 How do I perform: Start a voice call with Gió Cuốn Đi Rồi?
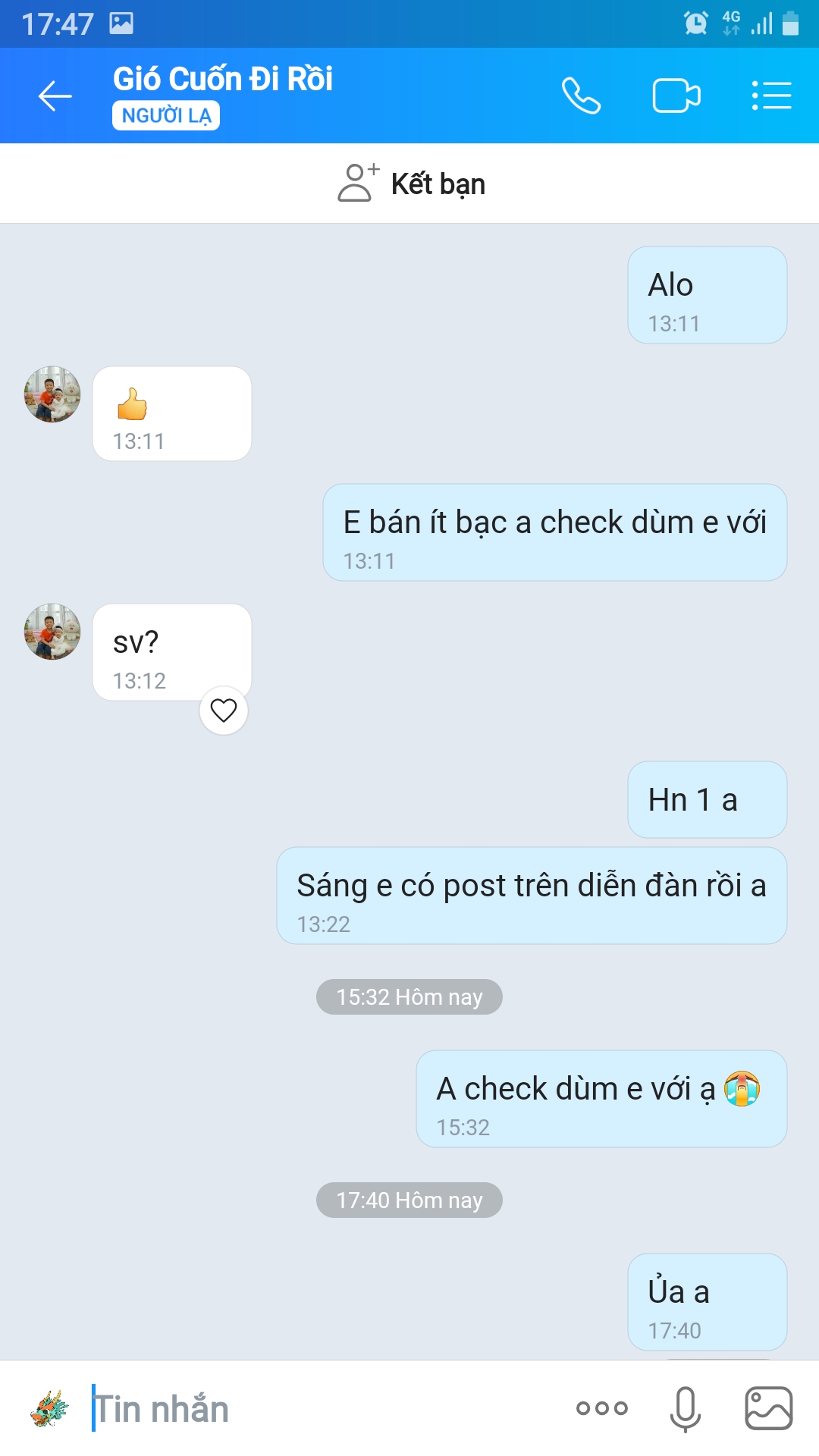point(581,96)
